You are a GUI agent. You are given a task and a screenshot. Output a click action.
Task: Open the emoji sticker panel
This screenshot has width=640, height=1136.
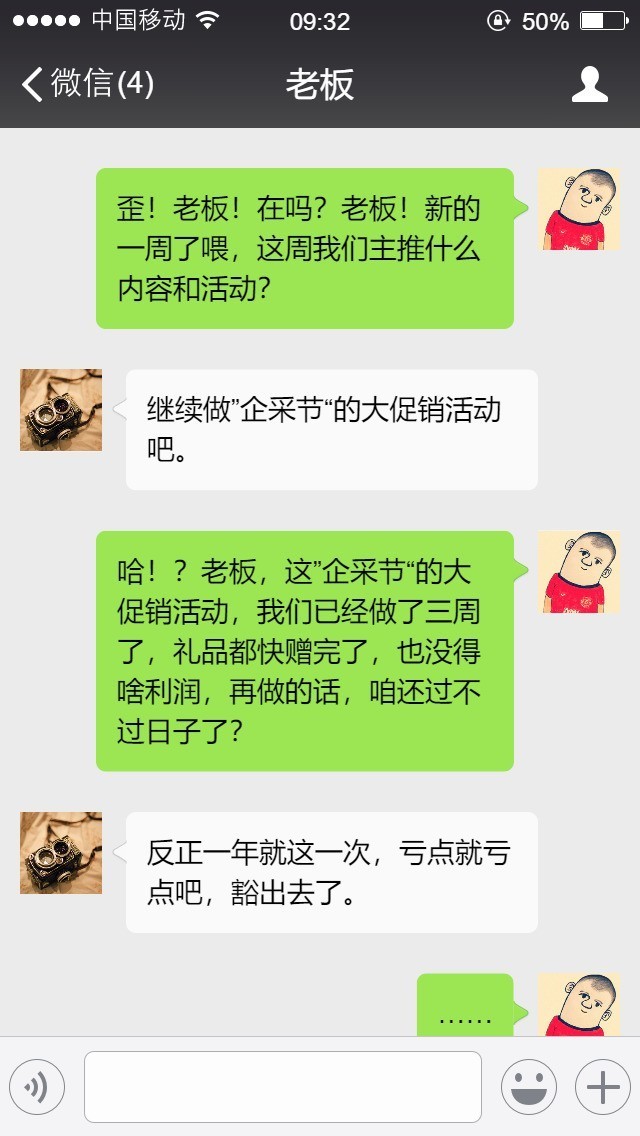coord(528,1086)
